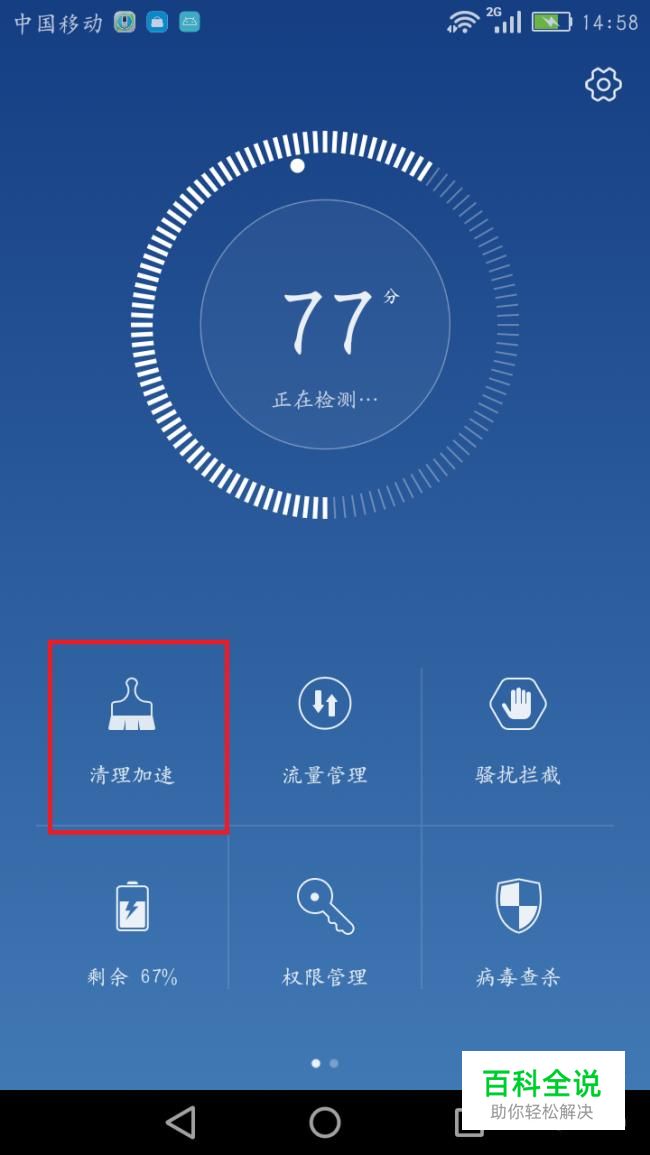Go back using the navigation bar

pos(181,1123)
